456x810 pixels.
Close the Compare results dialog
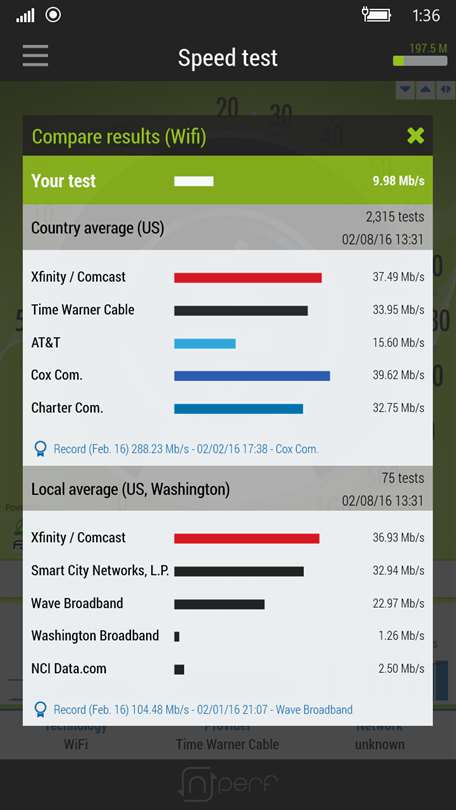click(415, 136)
